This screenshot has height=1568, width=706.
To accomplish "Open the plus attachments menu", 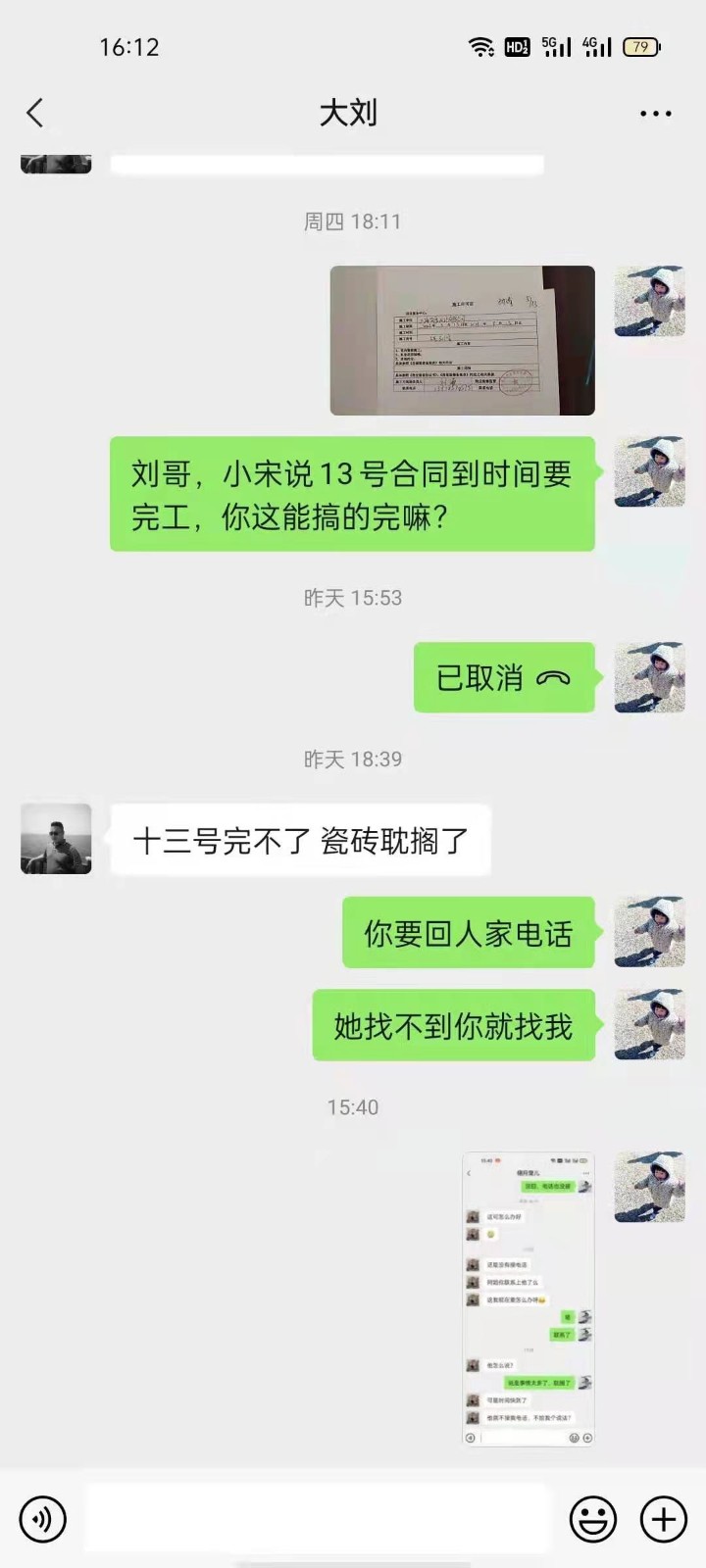I will pyautogui.click(x=664, y=1519).
